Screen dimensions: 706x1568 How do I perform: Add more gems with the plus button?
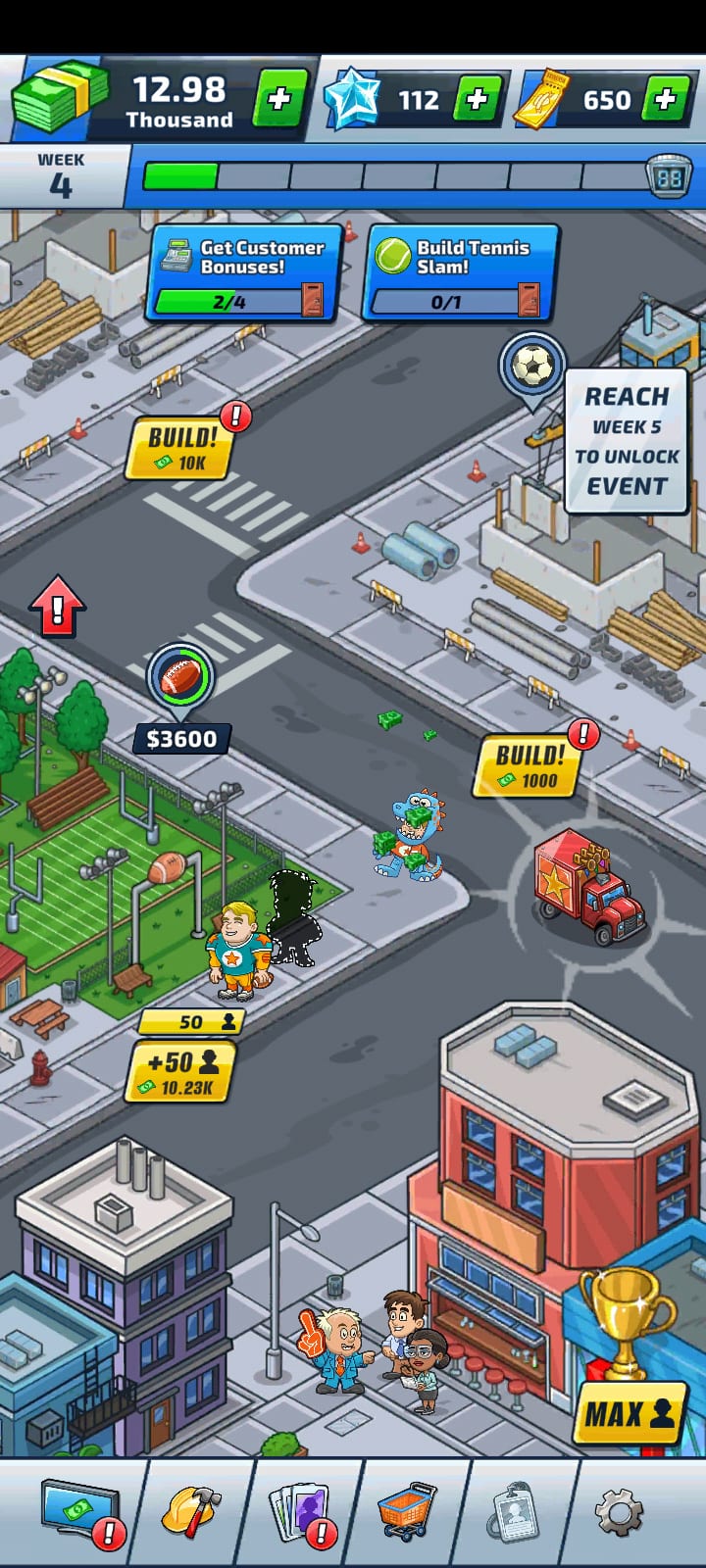click(x=477, y=99)
